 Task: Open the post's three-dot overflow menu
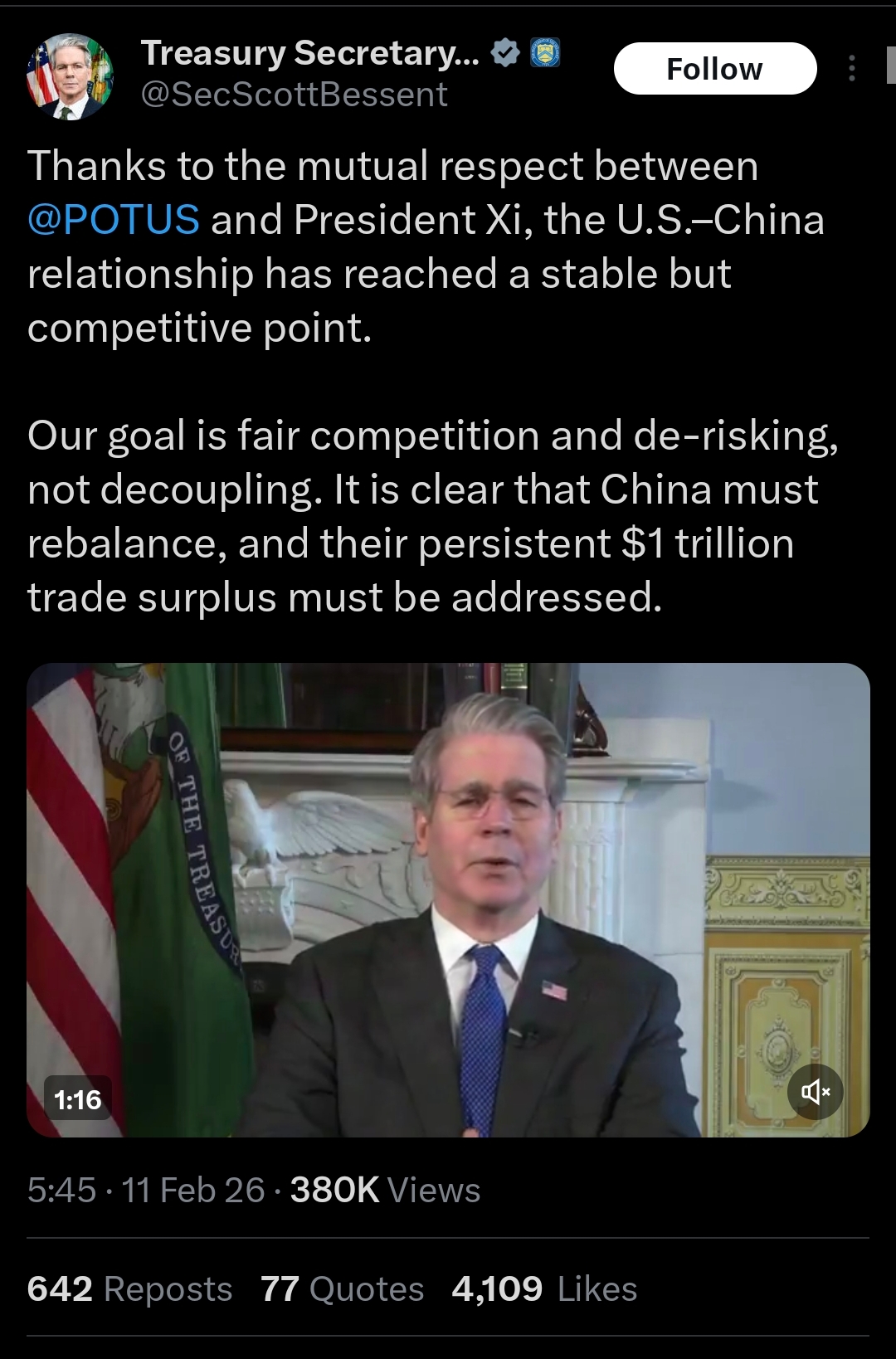coord(851,69)
